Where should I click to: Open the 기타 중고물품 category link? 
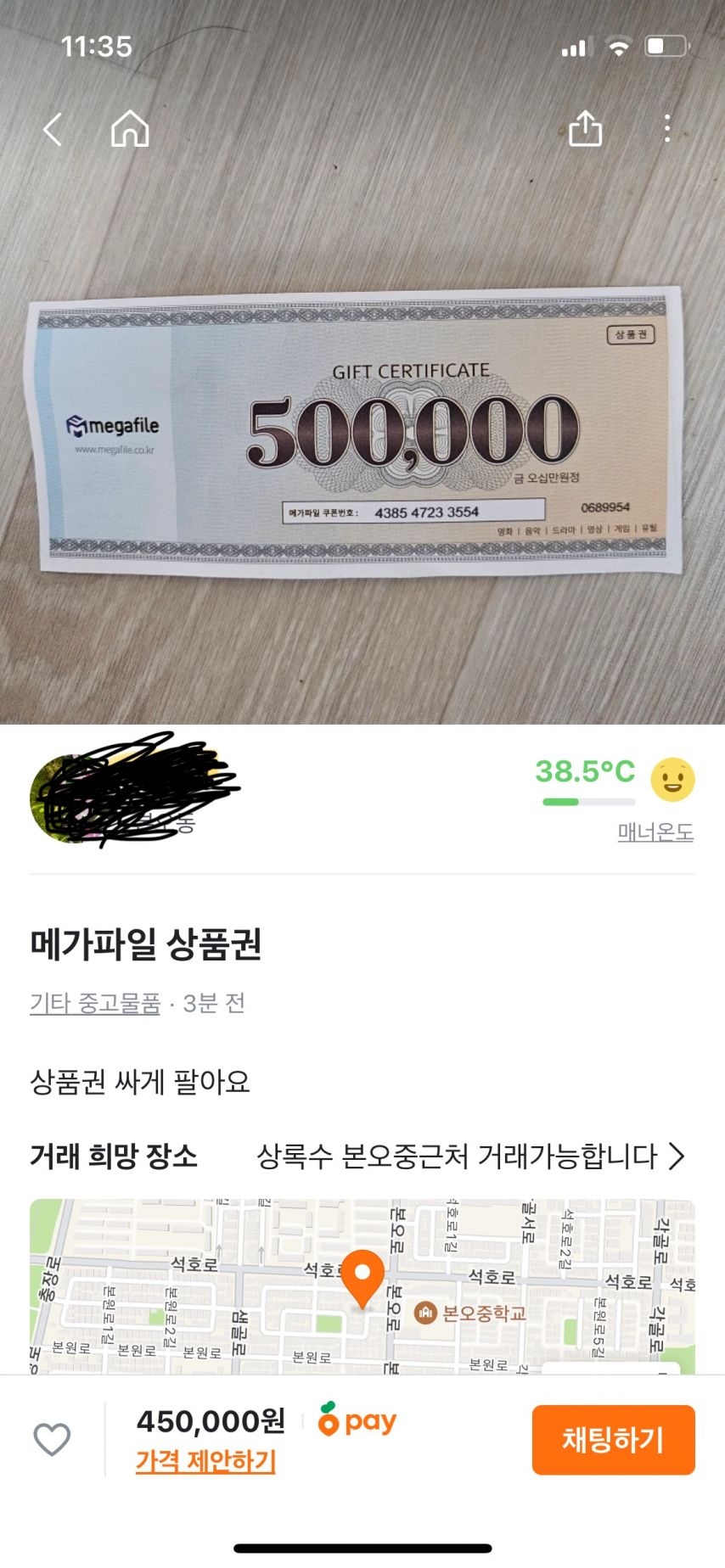tap(95, 1004)
